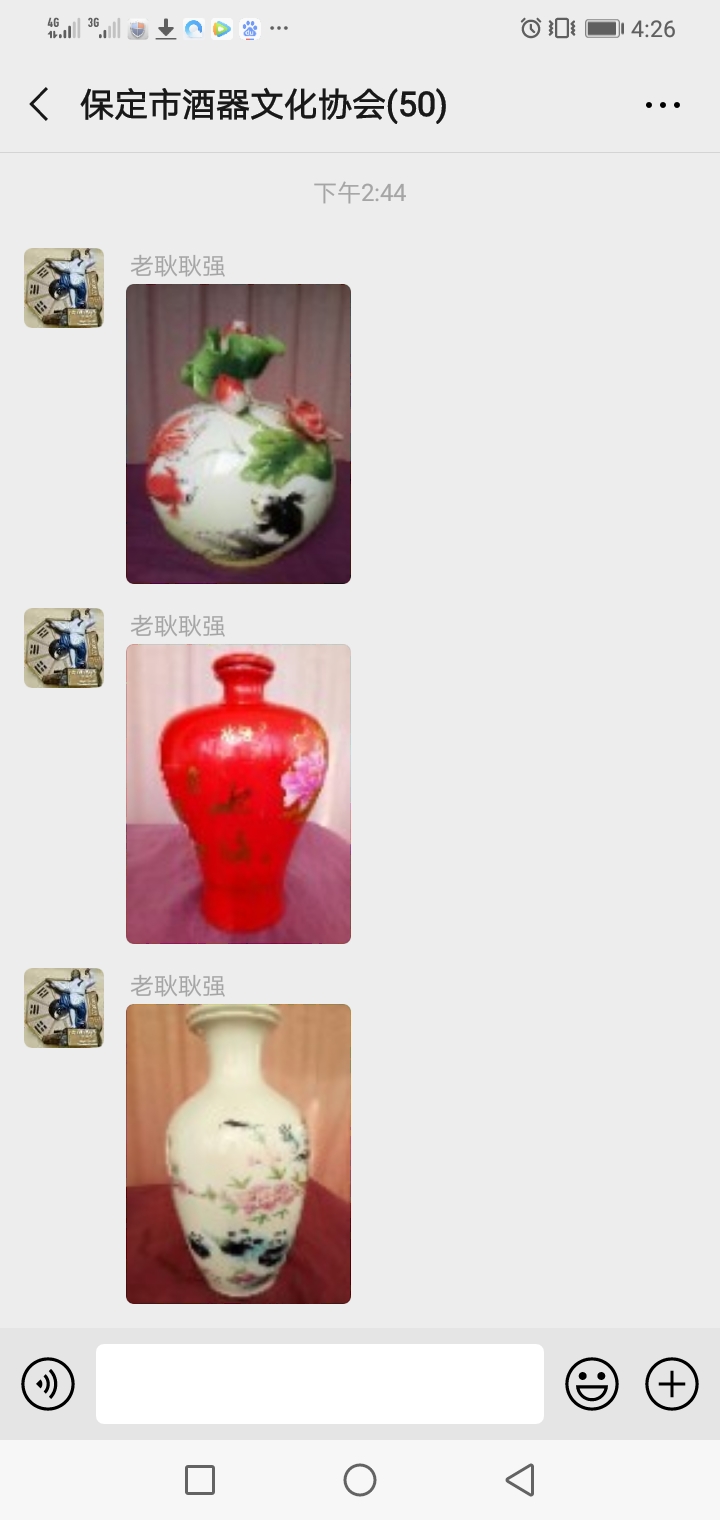This screenshot has height=1520, width=720.
Task: Open the group chat overflow menu
Action: (x=662, y=104)
